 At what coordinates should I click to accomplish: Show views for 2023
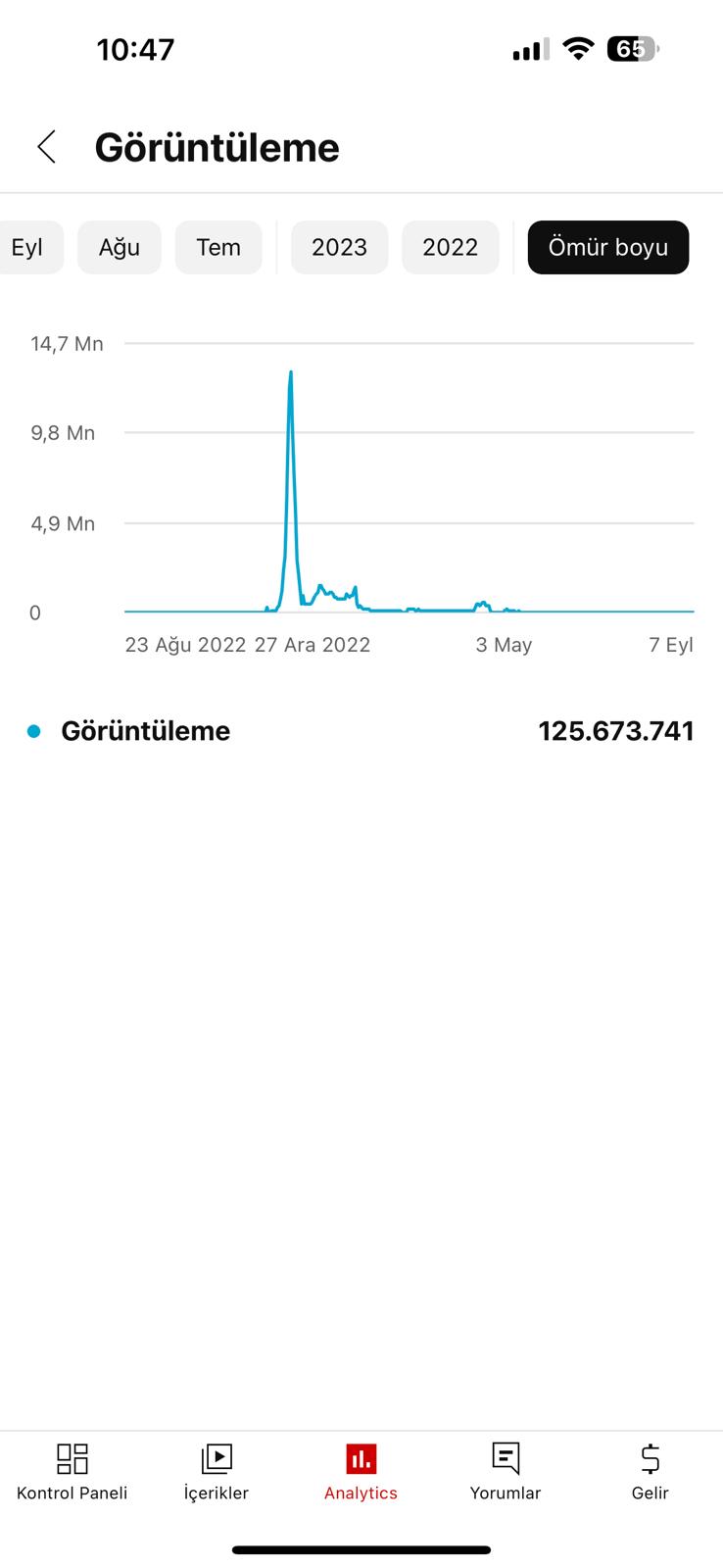339,247
